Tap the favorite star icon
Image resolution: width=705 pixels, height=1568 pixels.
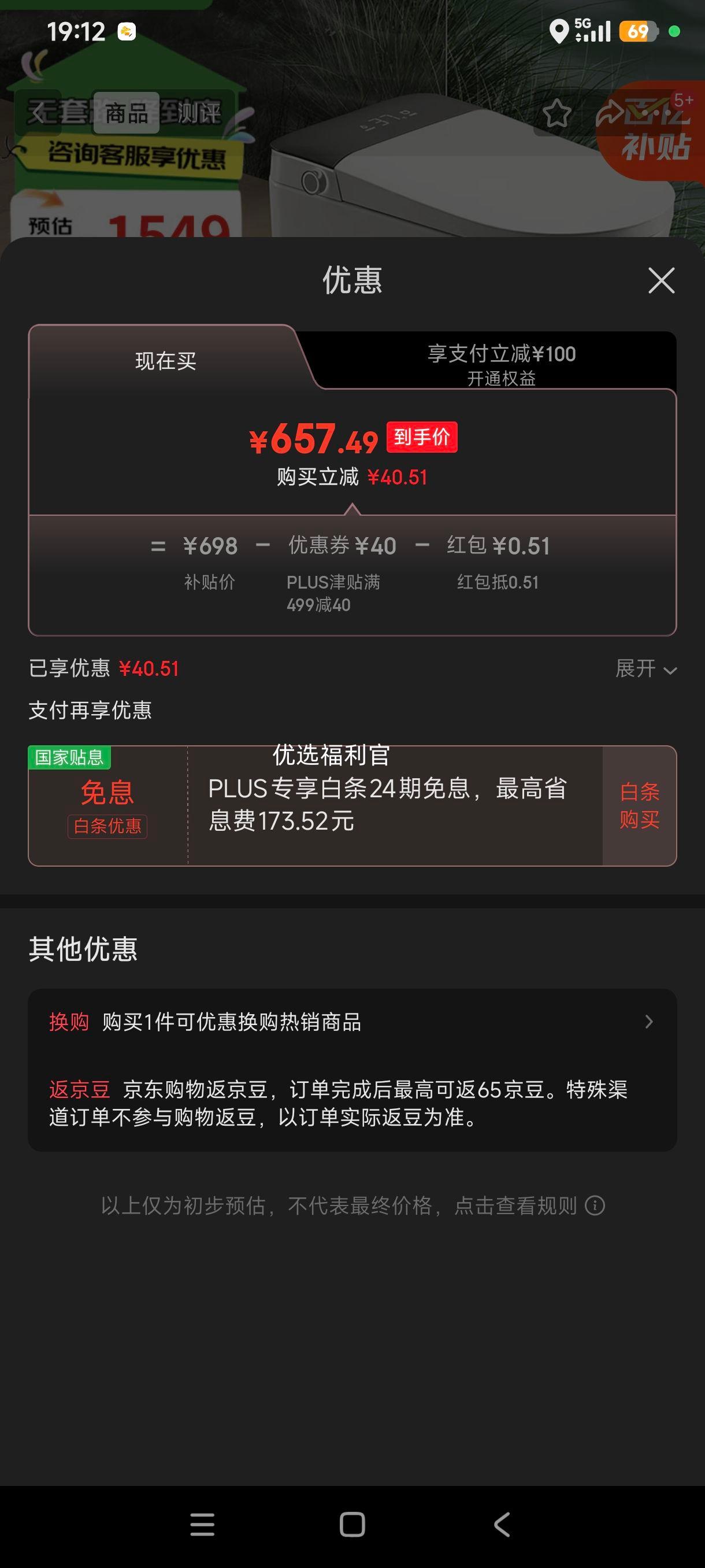click(x=557, y=114)
